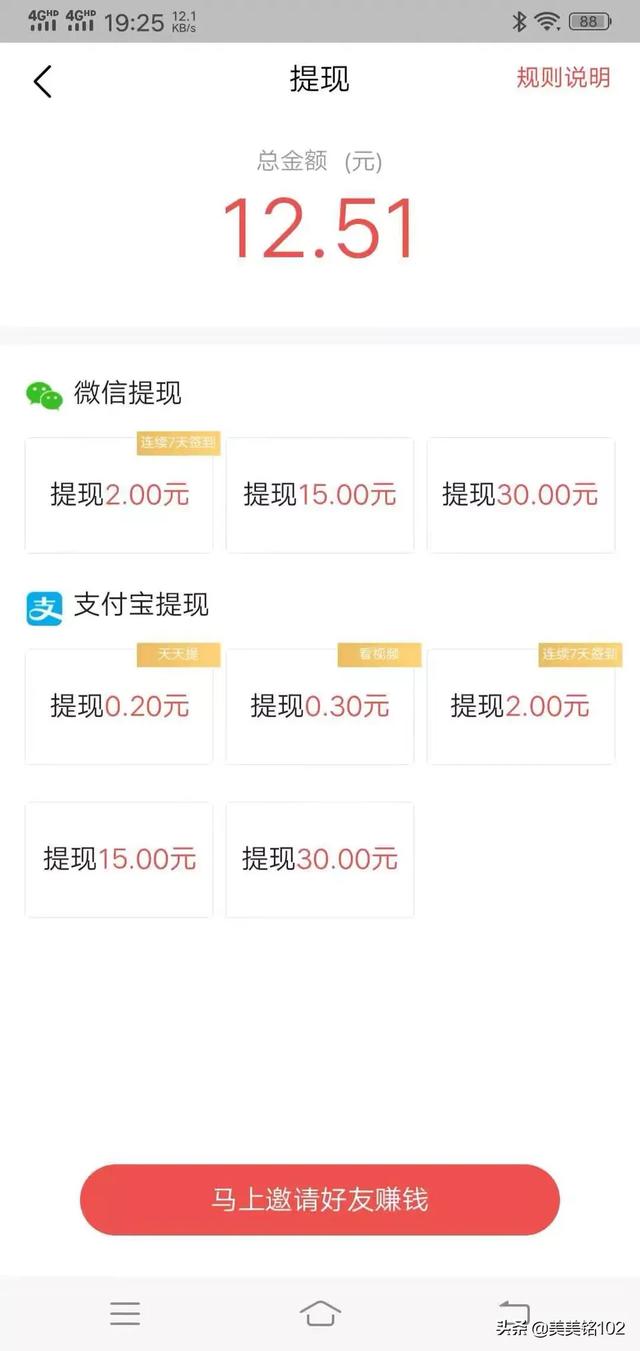Select WeChat 提现15.00元 option
The image size is (640, 1351).
(x=320, y=495)
